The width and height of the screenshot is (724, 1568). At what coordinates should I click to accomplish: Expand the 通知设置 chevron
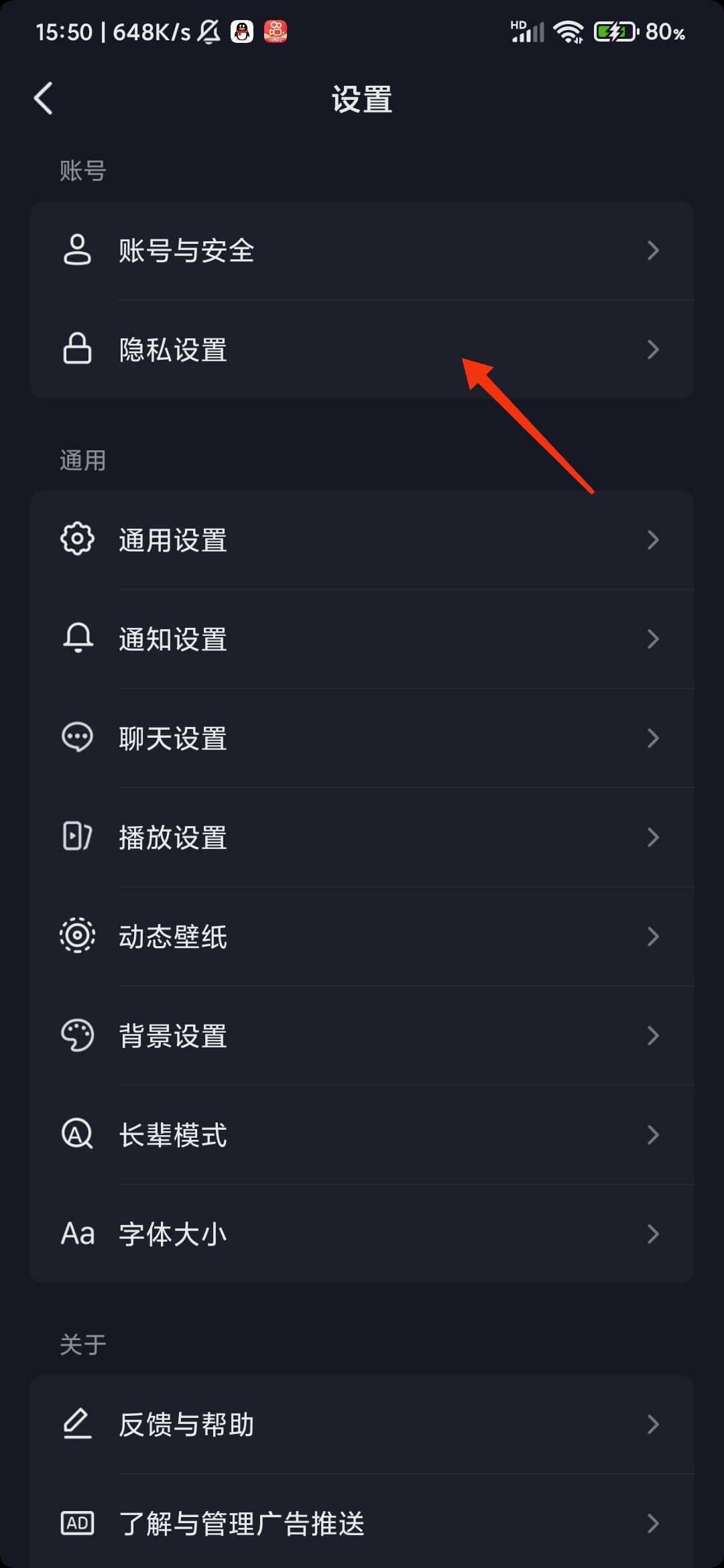coord(654,639)
